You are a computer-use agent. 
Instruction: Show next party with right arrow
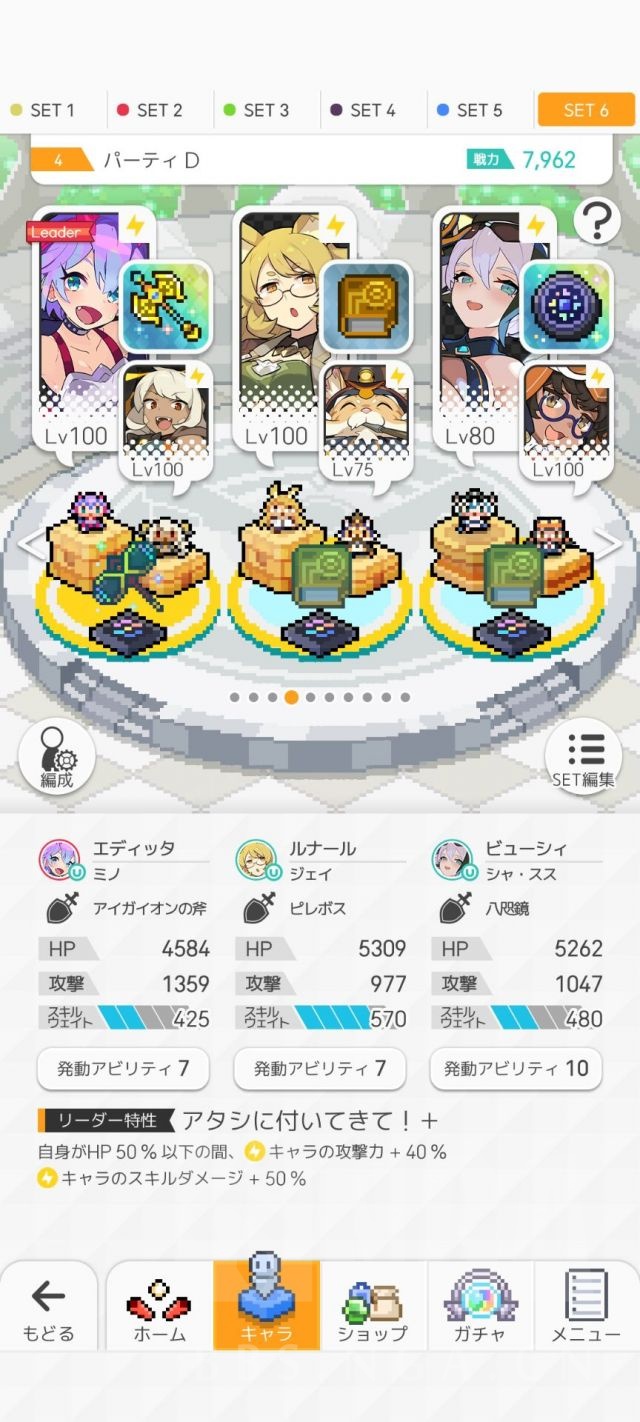point(608,545)
